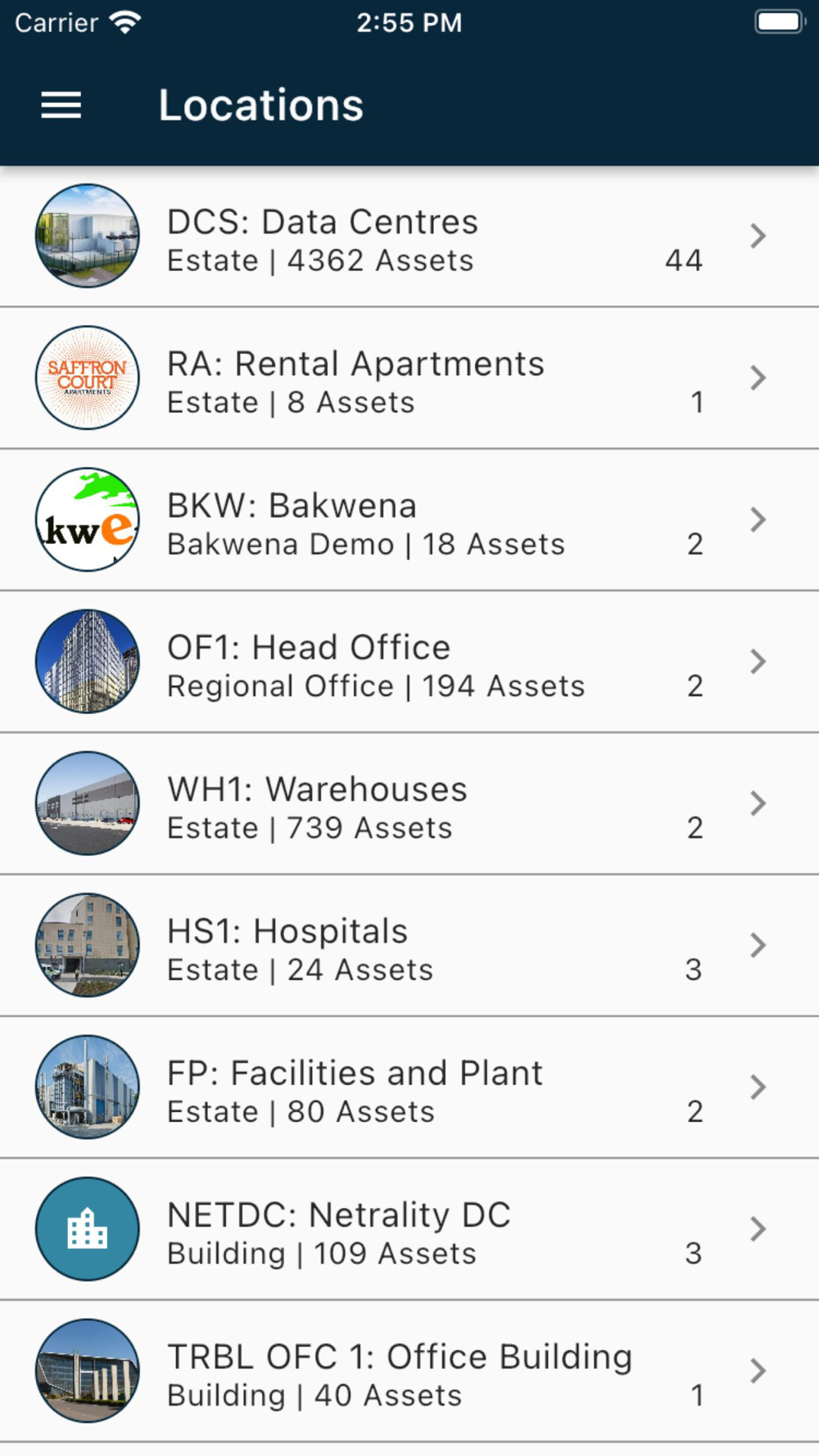Screen dimensions: 819x1456
Task: View TRBL OFC 1: Office Building
Action: pyautogui.click(x=409, y=1371)
